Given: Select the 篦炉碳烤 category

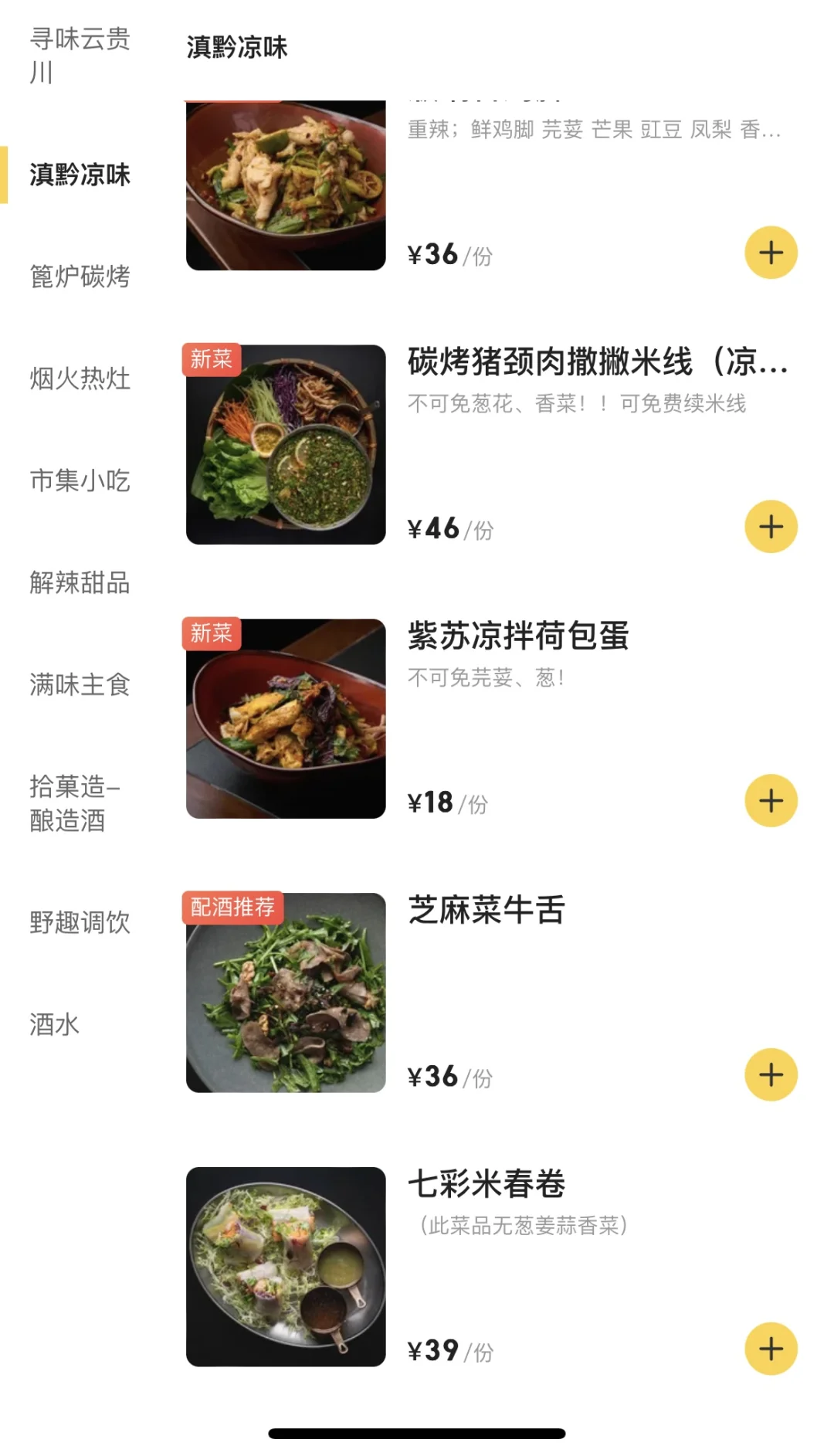Looking at the screenshot, I should [80, 277].
